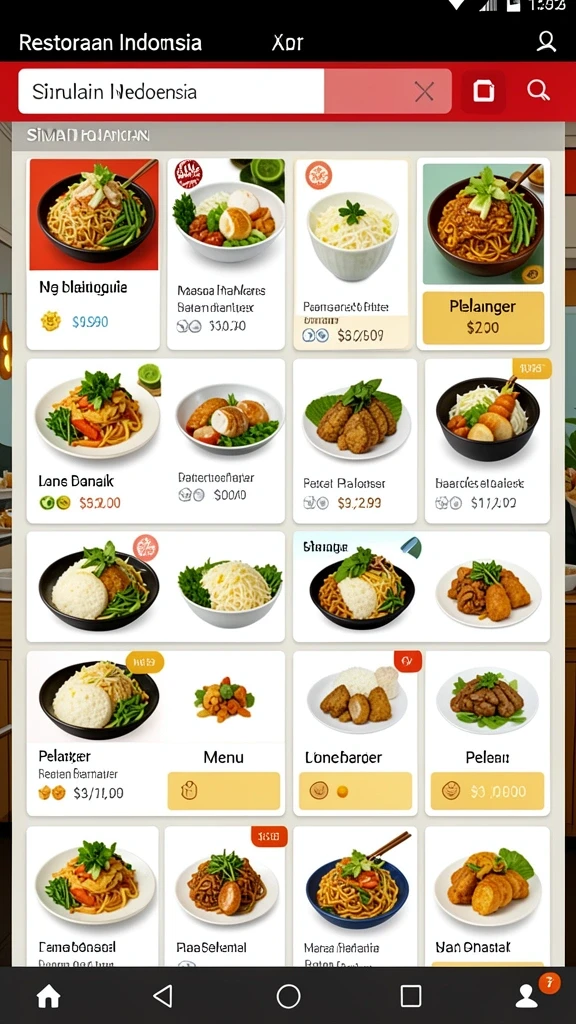Viewport: 576px width, 1024px height.
Task: Open the profile icon in the header
Action: [x=546, y=42]
